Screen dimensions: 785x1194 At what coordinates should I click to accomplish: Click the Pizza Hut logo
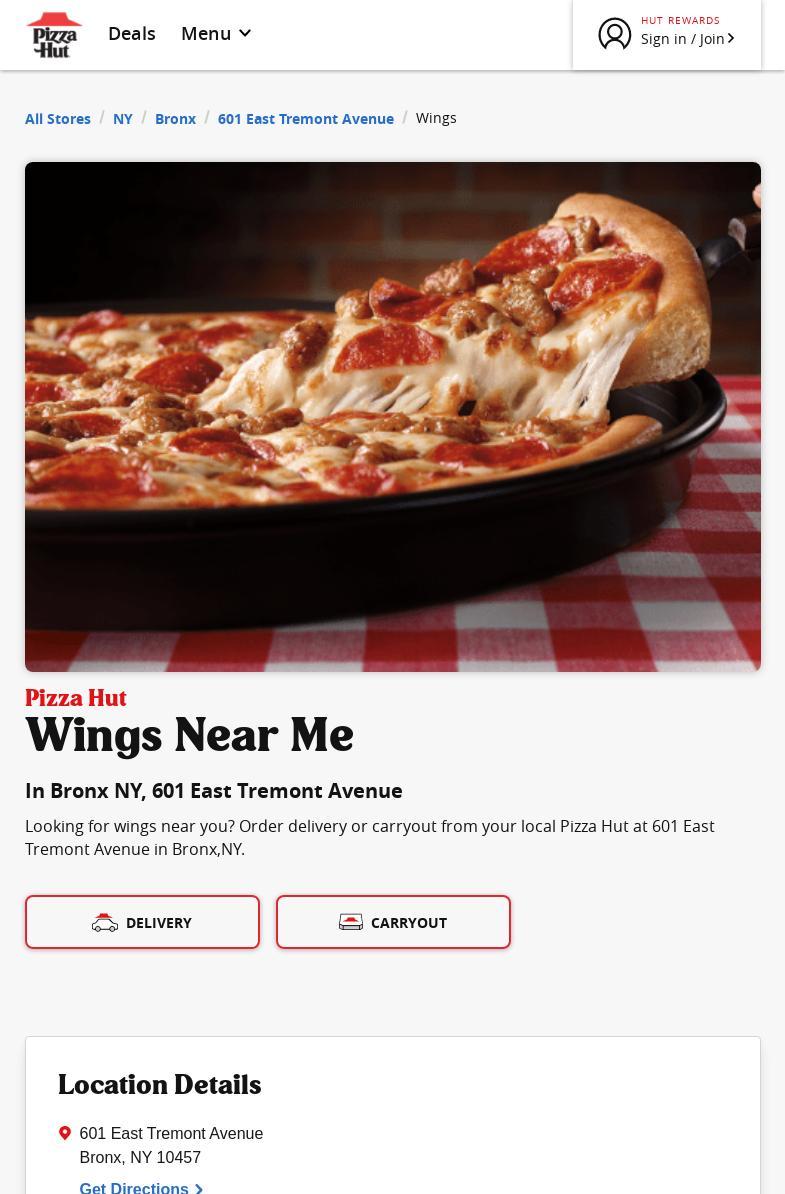(54, 34)
